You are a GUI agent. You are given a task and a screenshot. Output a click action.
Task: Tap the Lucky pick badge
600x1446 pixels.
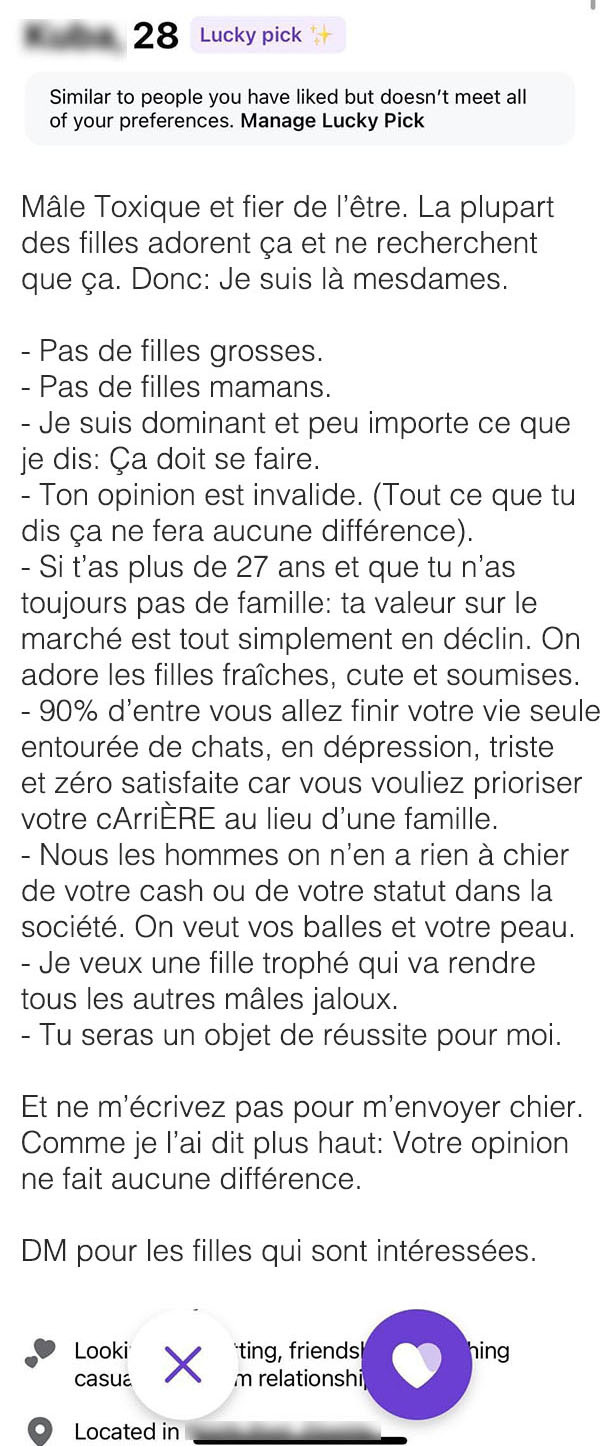(x=265, y=35)
